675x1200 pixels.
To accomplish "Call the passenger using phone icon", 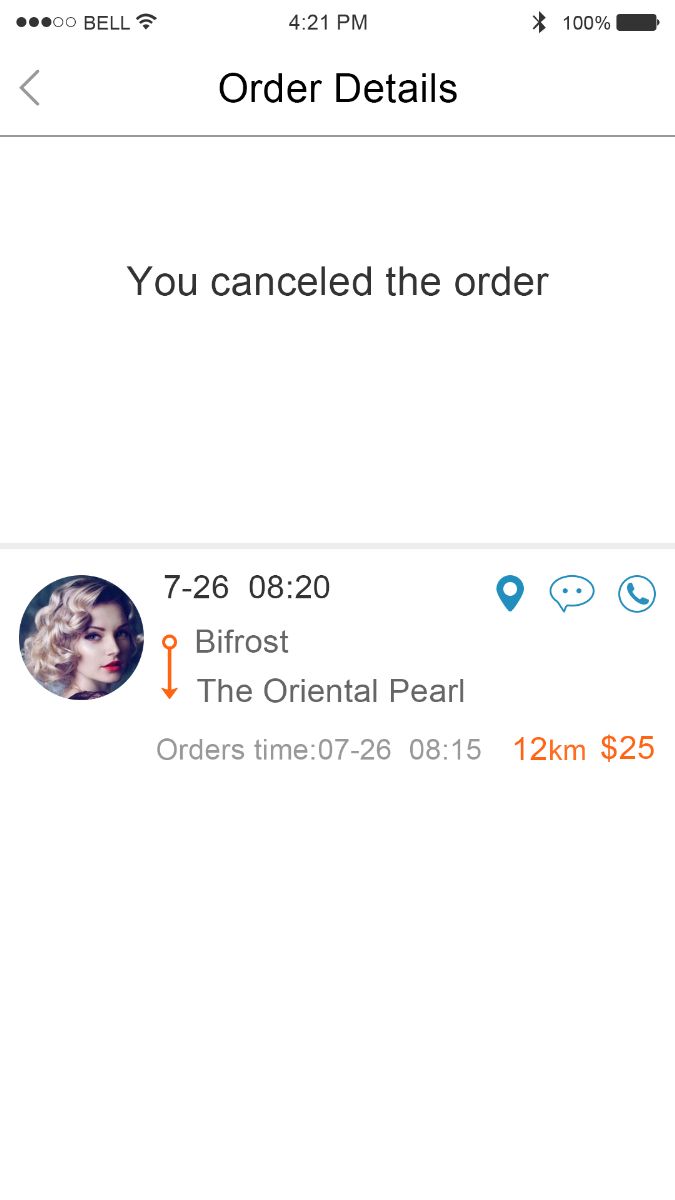I will tap(637, 594).
